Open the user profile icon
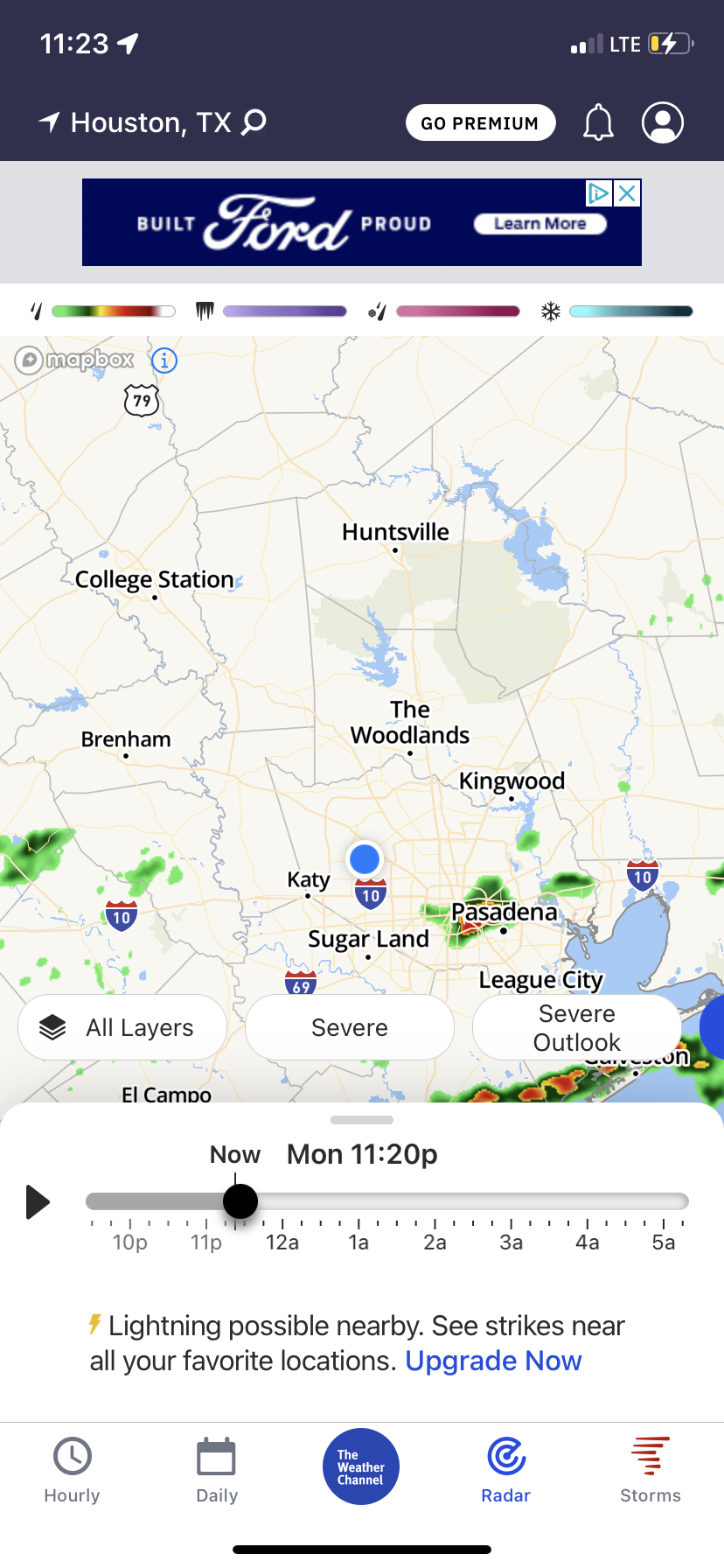Image resolution: width=724 pixels, height=1568 pixels. pyautogui.click(x=663, y=122)
